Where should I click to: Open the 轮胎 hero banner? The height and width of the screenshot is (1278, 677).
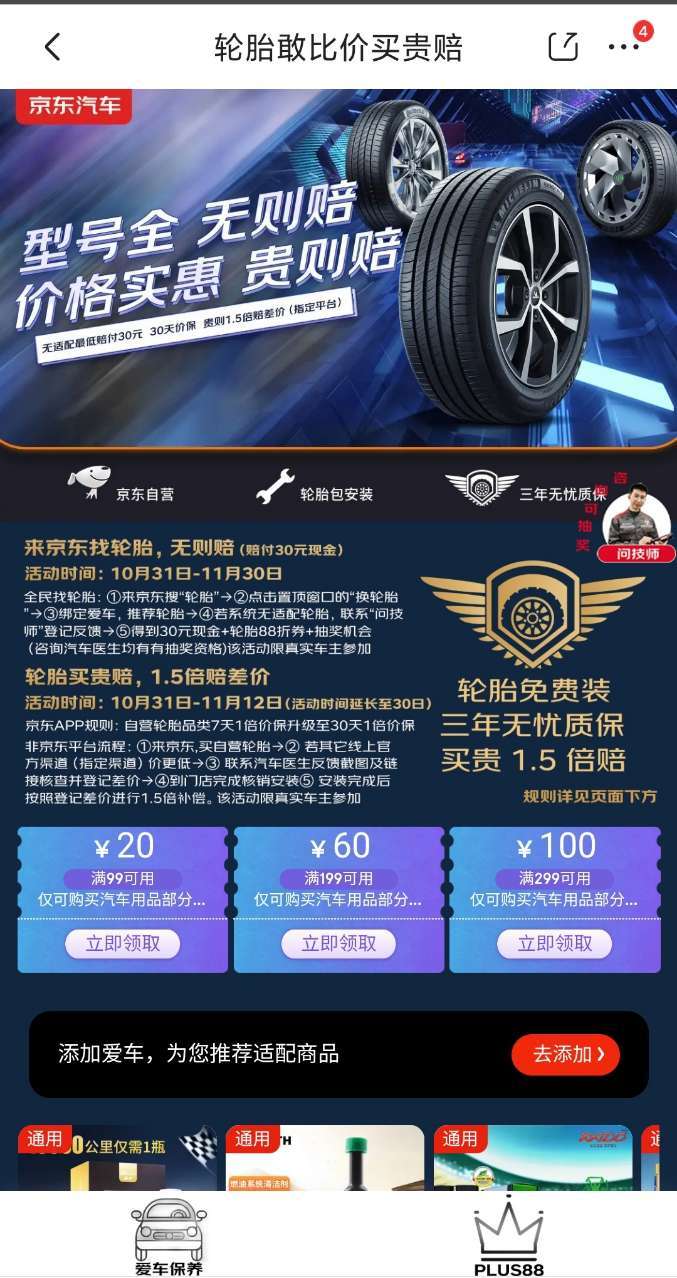pyautogui.click(x=338, y=268)
